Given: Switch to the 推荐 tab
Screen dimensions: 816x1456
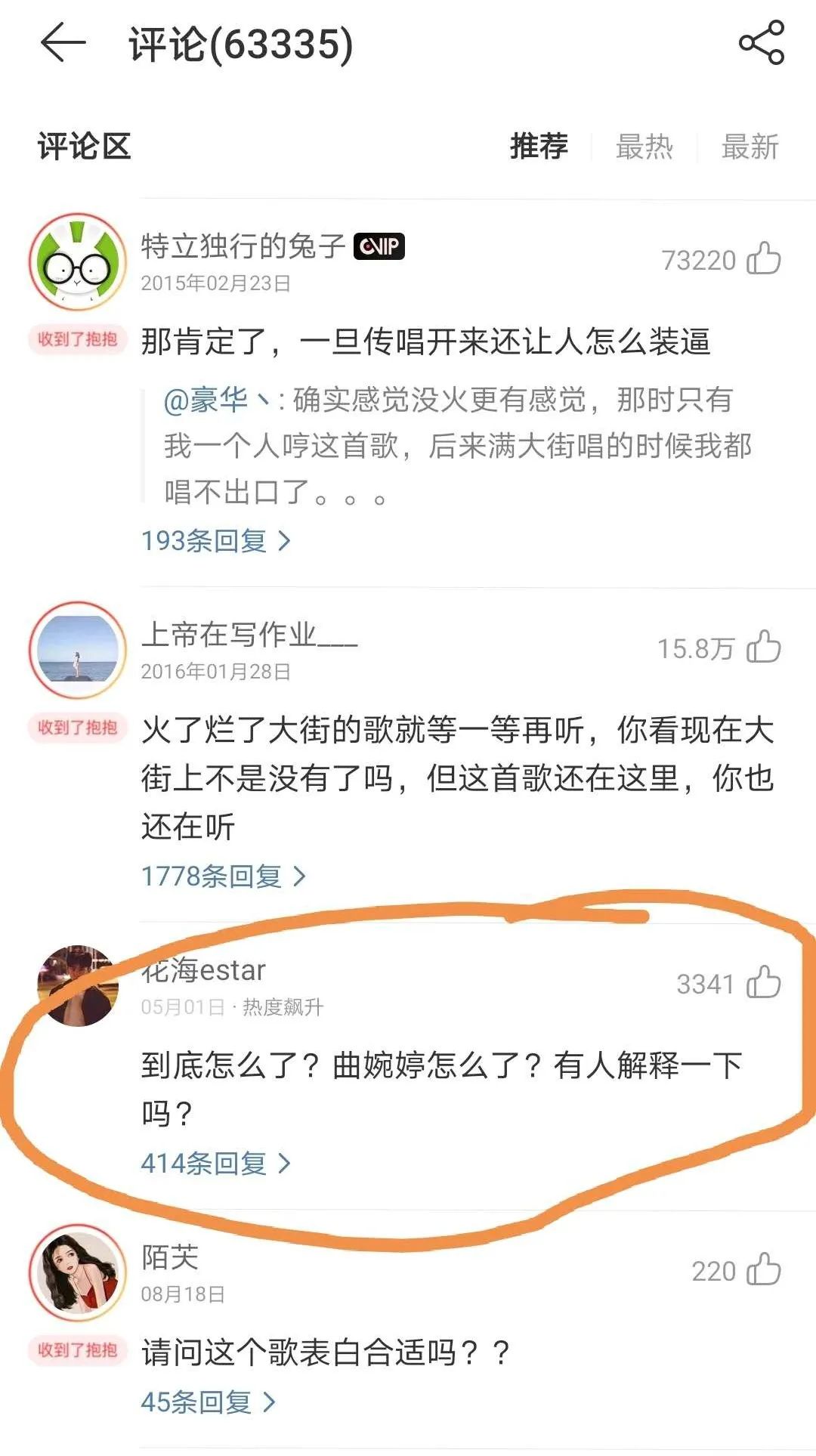Looking at the screenshot, I should 539,147.
